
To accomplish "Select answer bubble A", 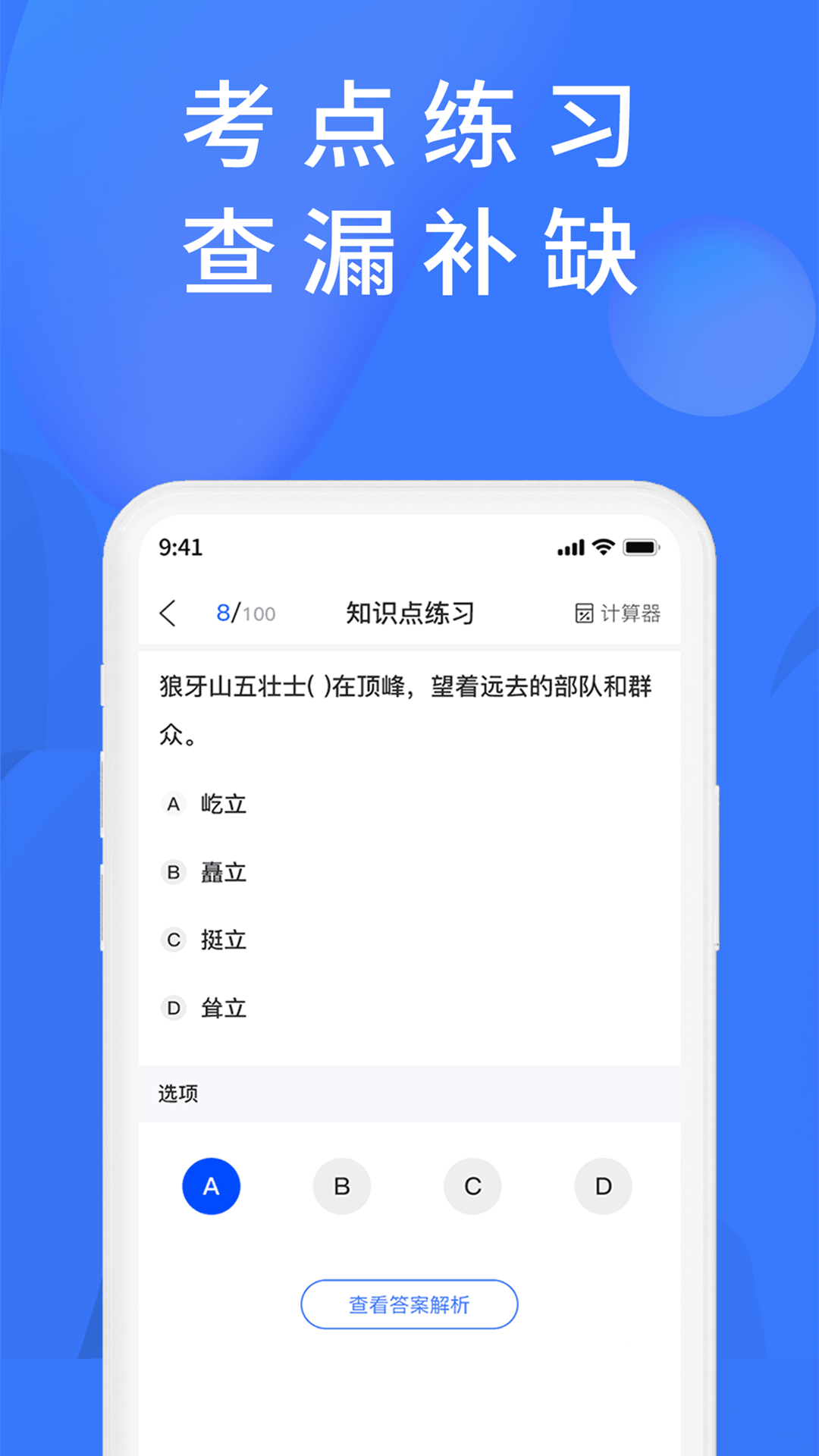I will point(212,1186).
